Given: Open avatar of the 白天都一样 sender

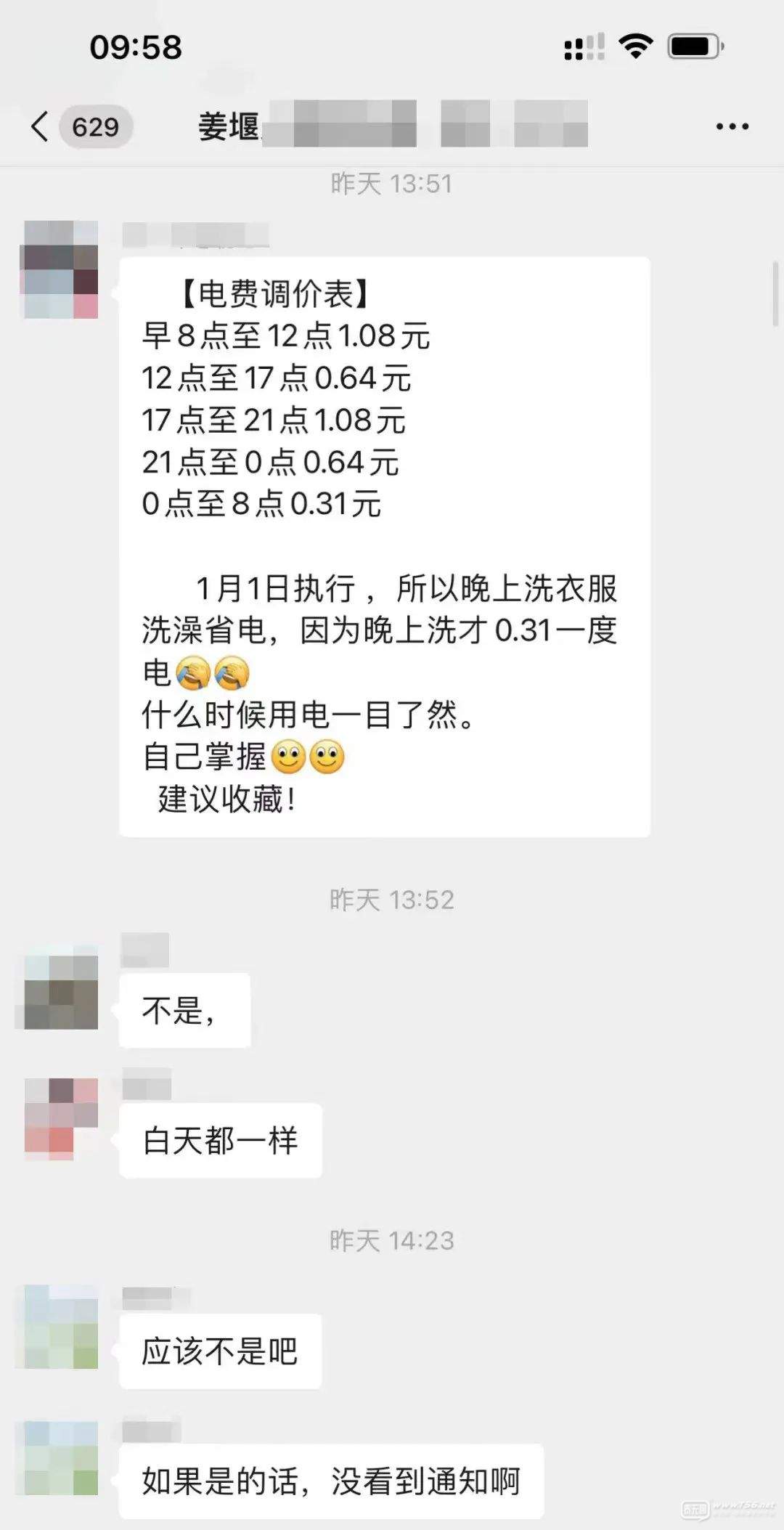Looking at the screenshot, I should [61, 1118].
